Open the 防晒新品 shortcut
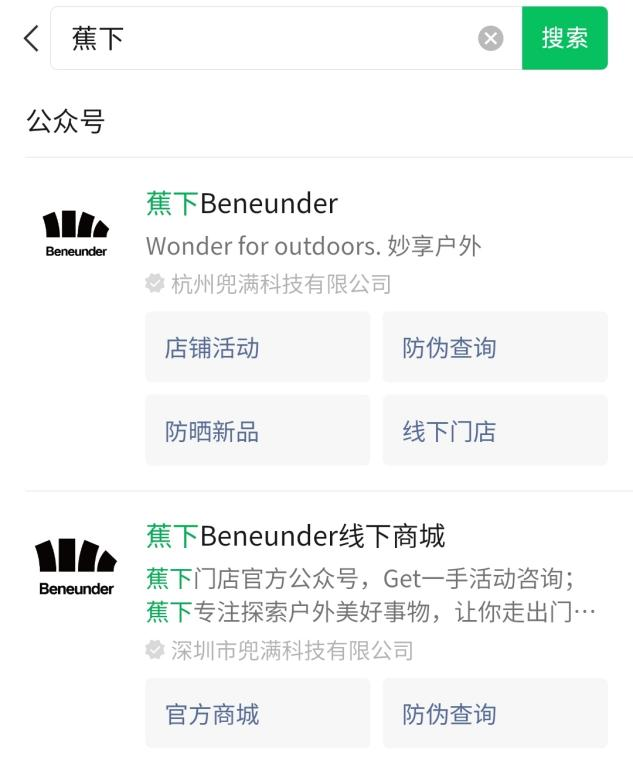The image size is (633, 774). 257,430
